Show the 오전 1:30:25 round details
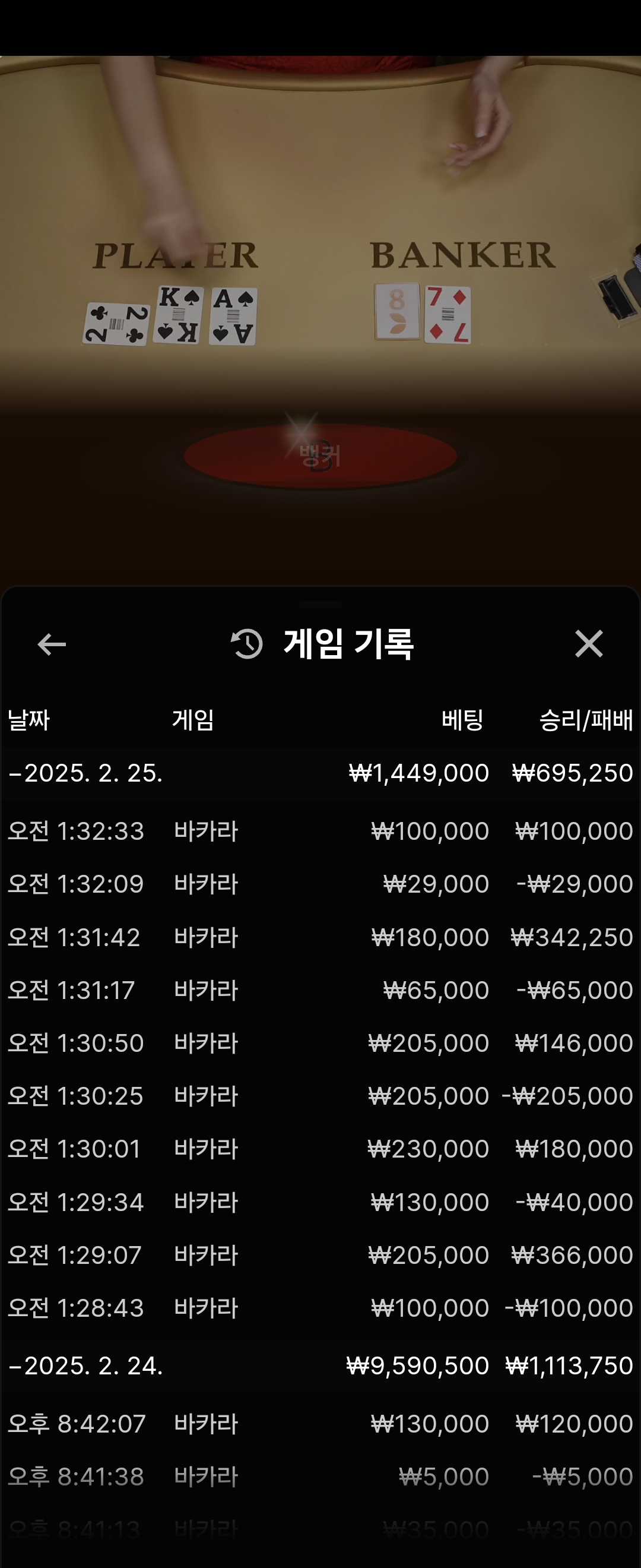The width and height of the screenshot is (641, 1568). pyautogui.click(x=320, y=1096)
